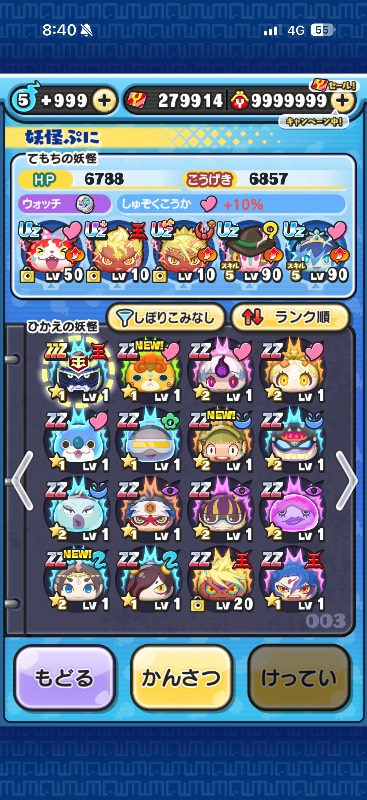
Task: Go back with the もどる button
Action: [x=64, y=678]
